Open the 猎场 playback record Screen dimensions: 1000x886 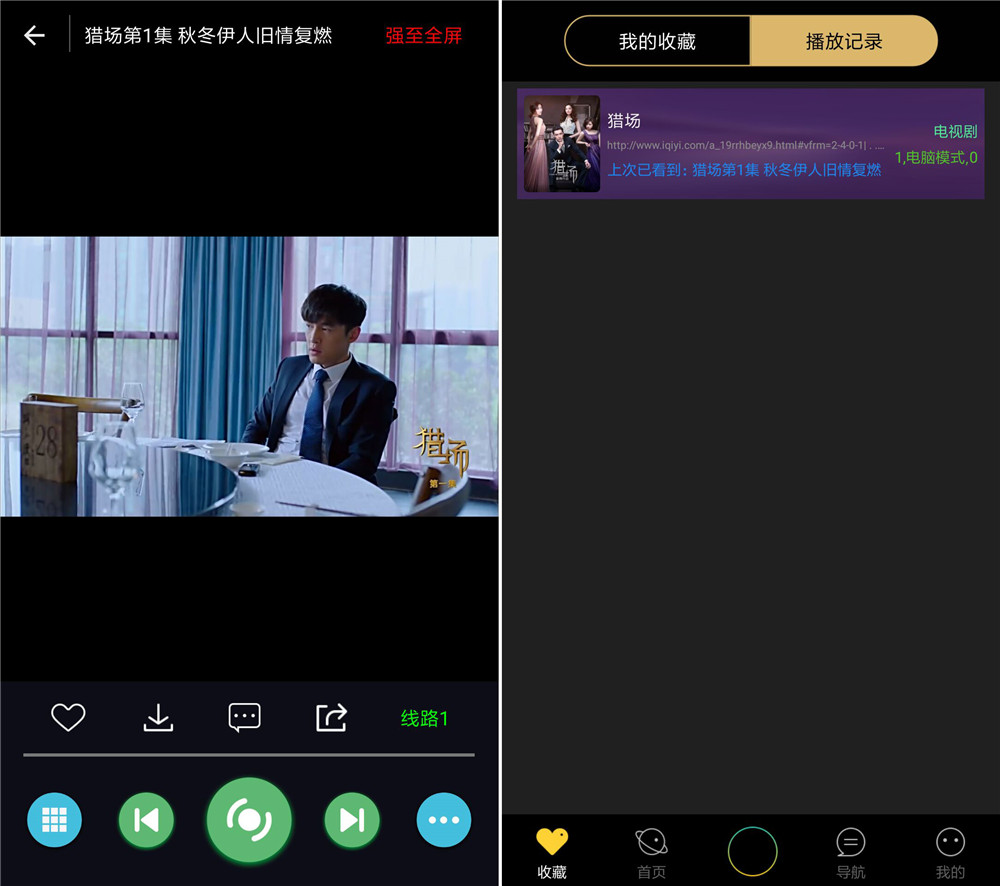(x=750, y=144)
